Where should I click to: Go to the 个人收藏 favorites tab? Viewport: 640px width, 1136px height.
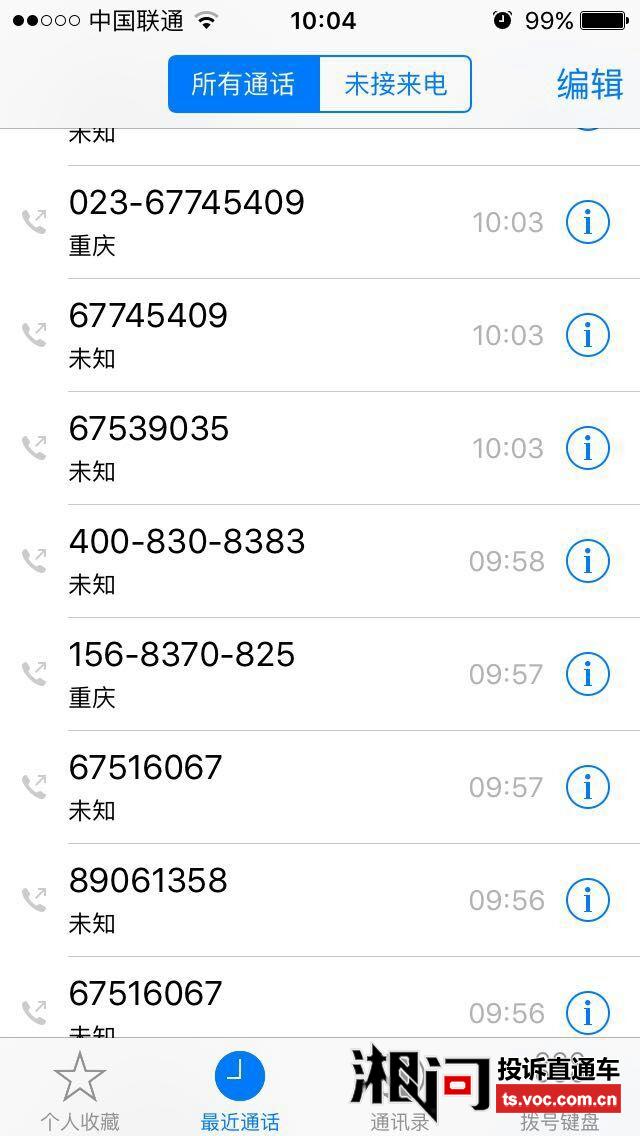80,1090
